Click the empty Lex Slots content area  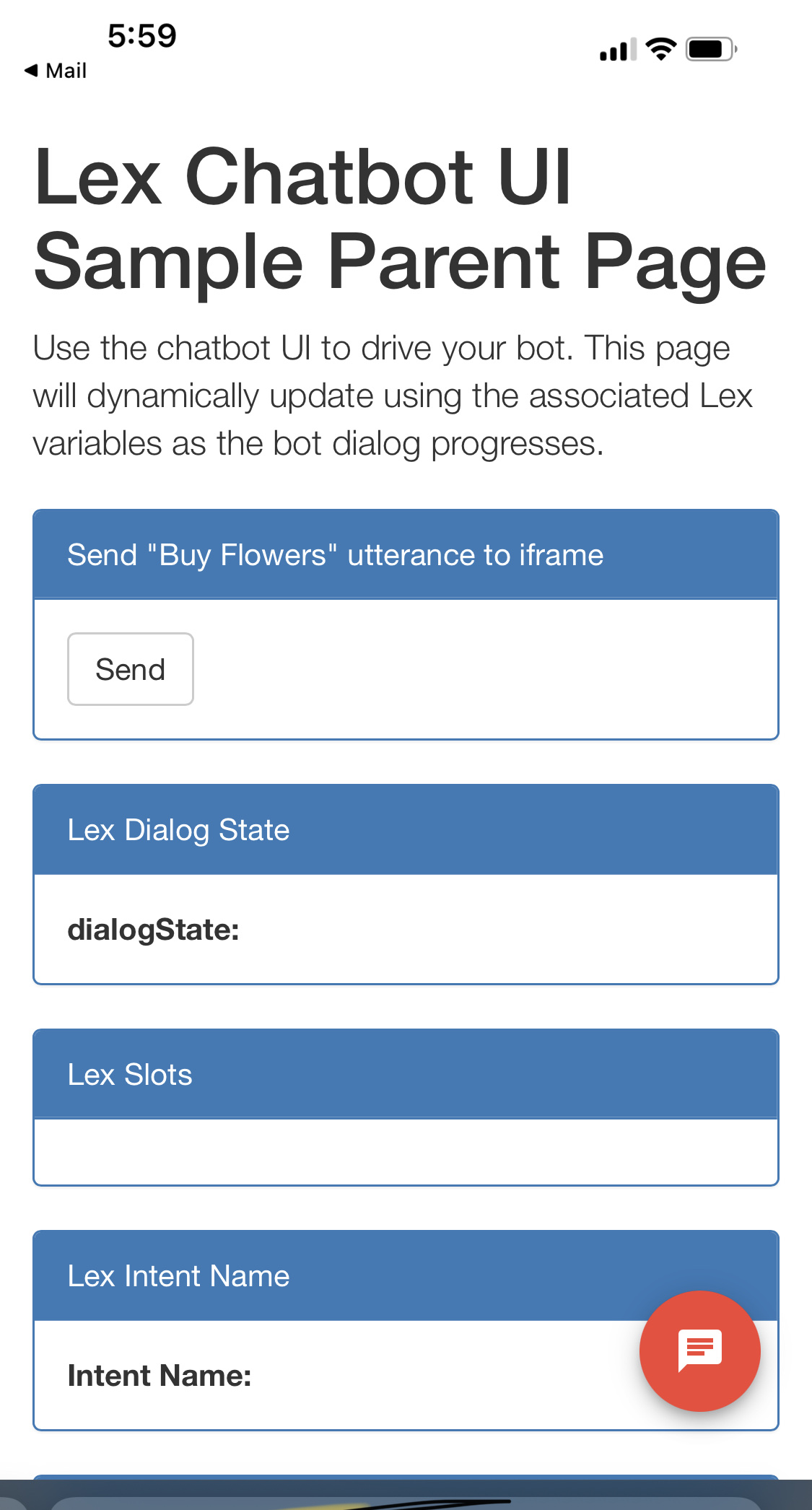click(406, 1151)
